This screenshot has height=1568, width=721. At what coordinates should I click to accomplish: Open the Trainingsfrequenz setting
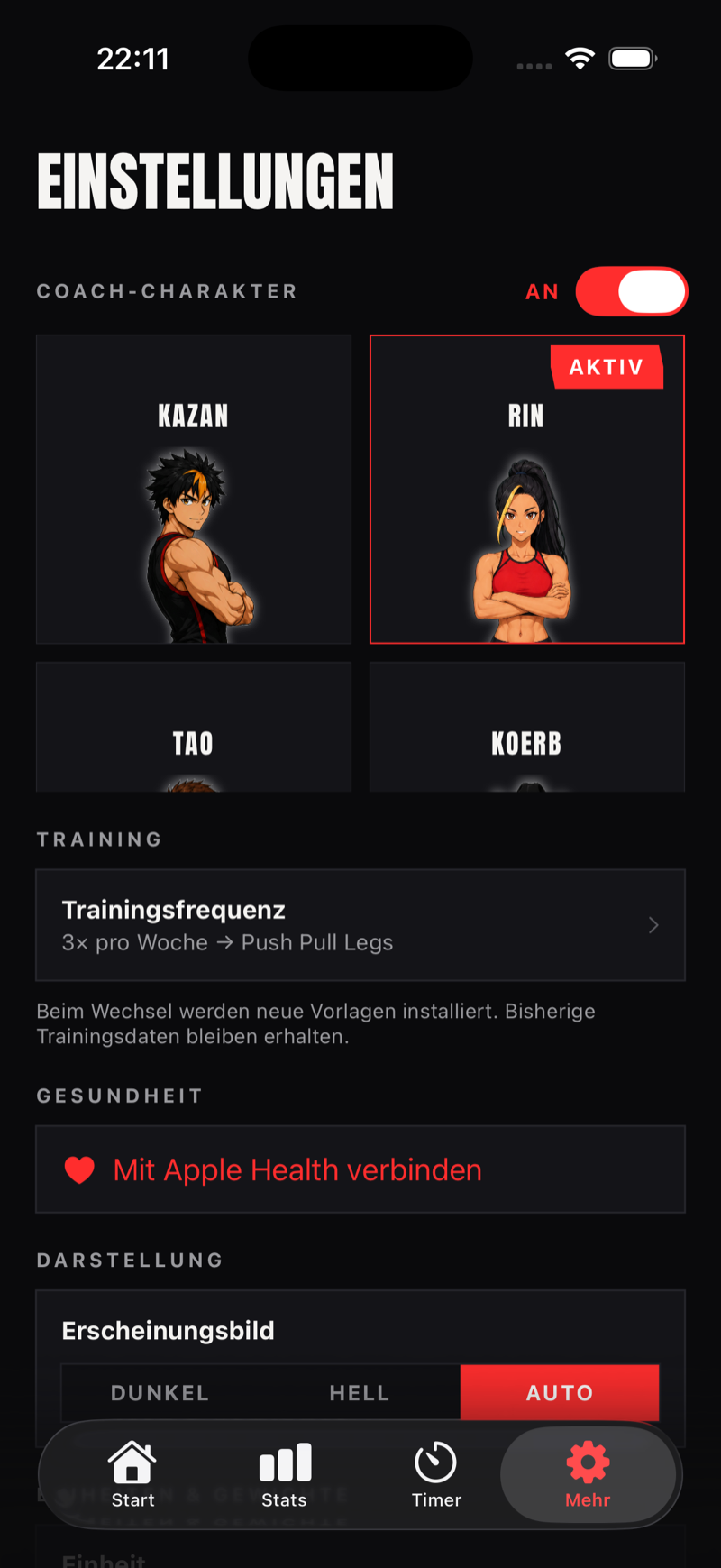[x=360, y=925]
